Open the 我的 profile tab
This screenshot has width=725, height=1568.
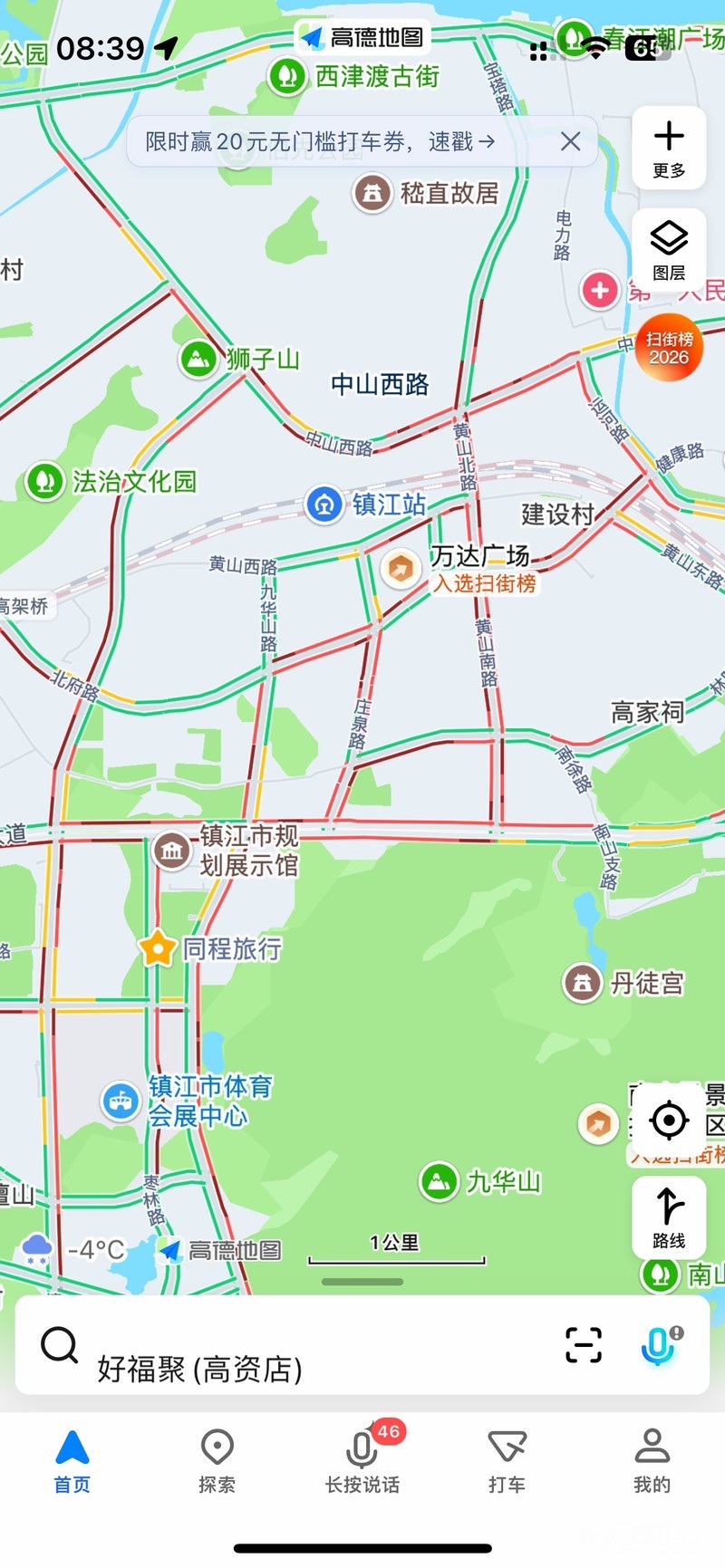coord(652,1460)
